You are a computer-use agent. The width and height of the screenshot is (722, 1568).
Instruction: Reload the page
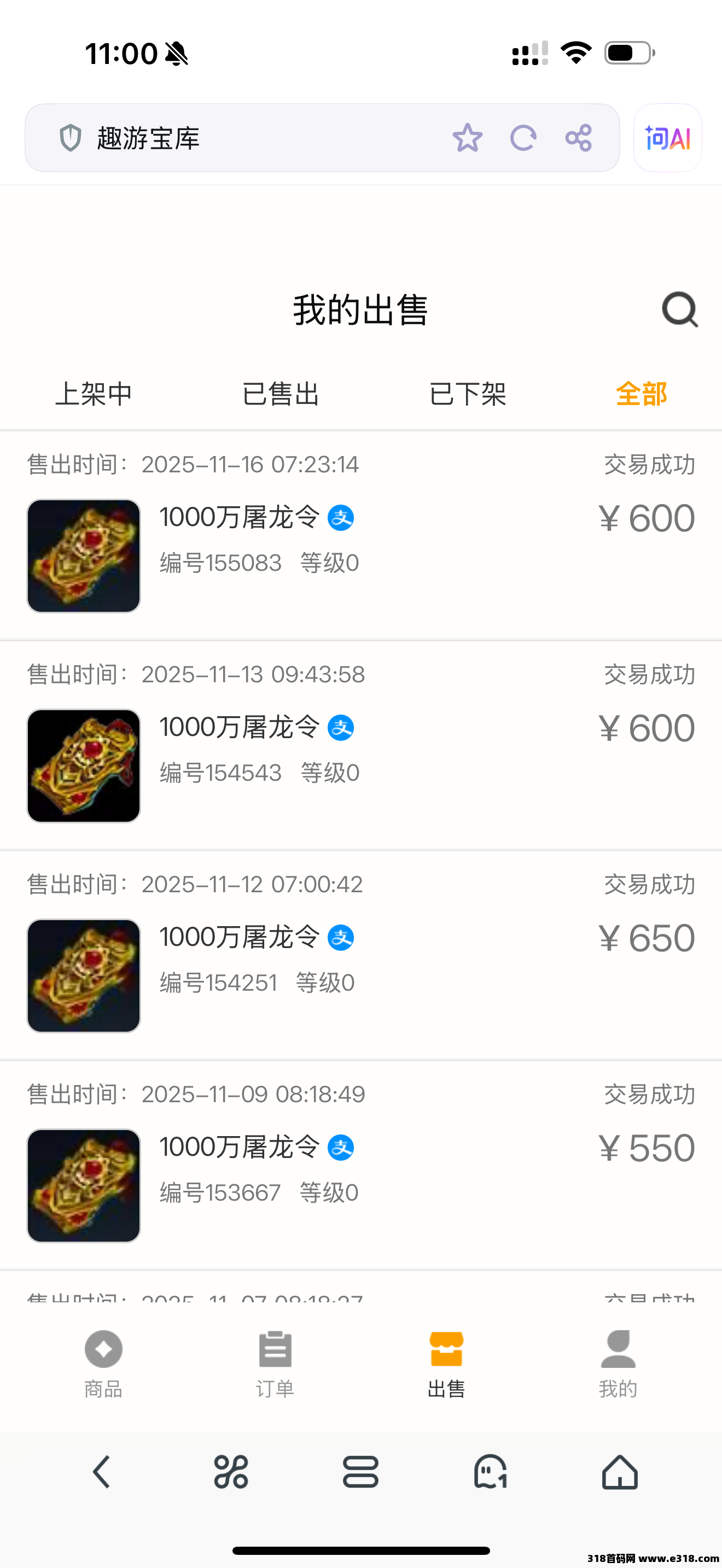pyautogui.click(x=523, y=138)
